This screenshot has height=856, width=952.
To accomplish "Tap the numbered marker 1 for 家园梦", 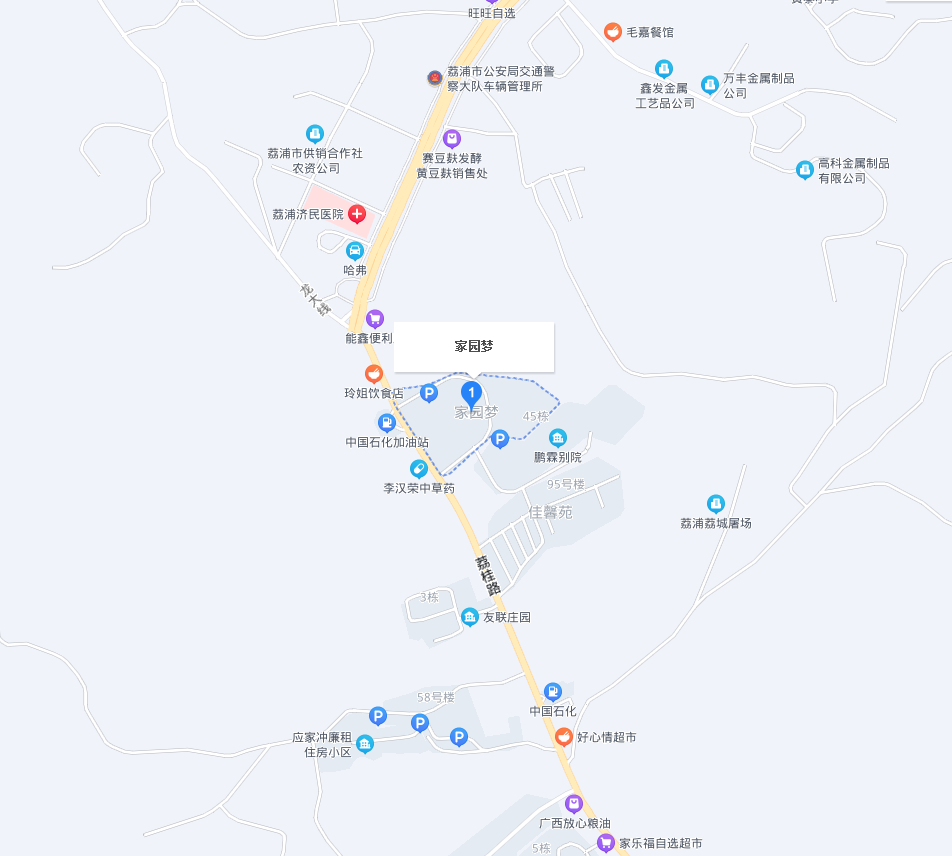I will [471, 393].
